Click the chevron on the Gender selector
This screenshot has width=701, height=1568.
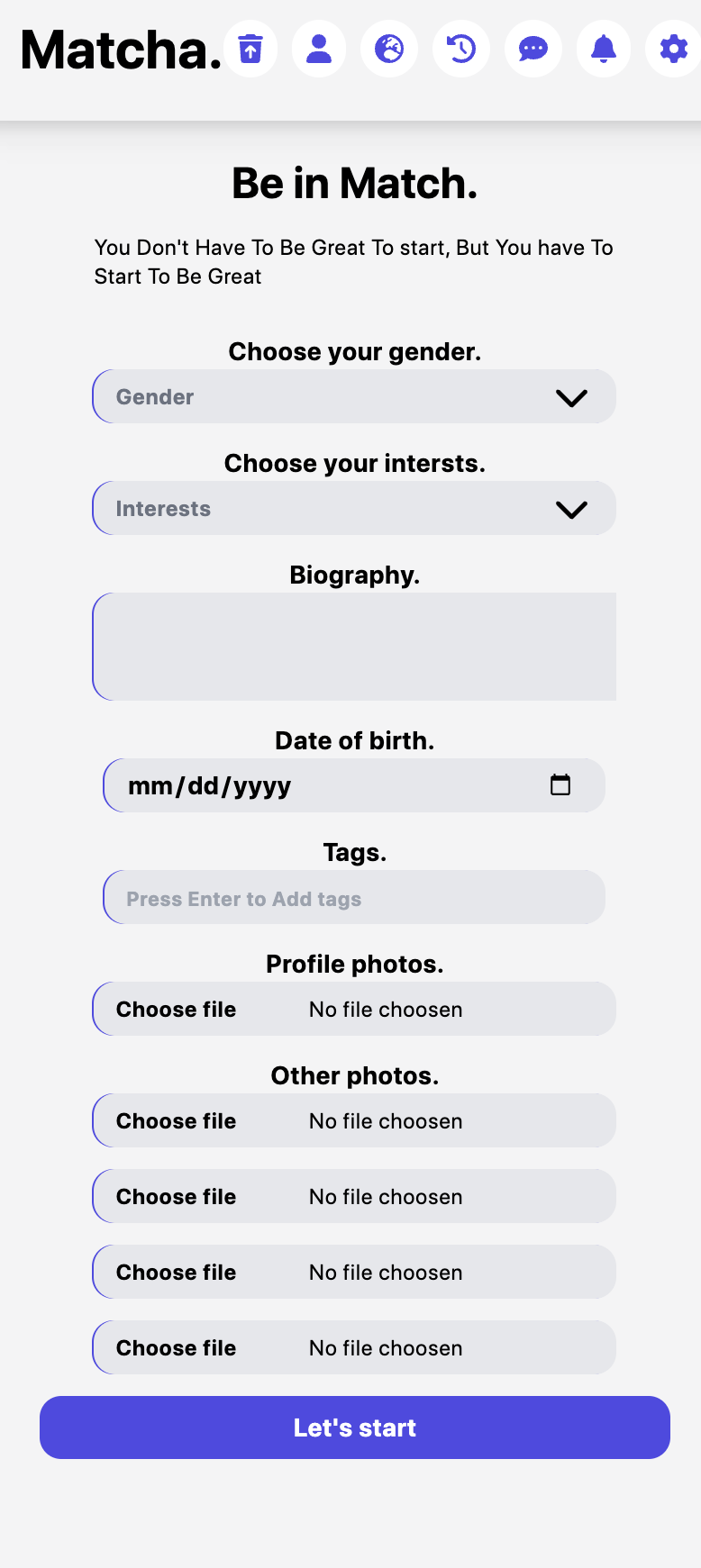571,396
